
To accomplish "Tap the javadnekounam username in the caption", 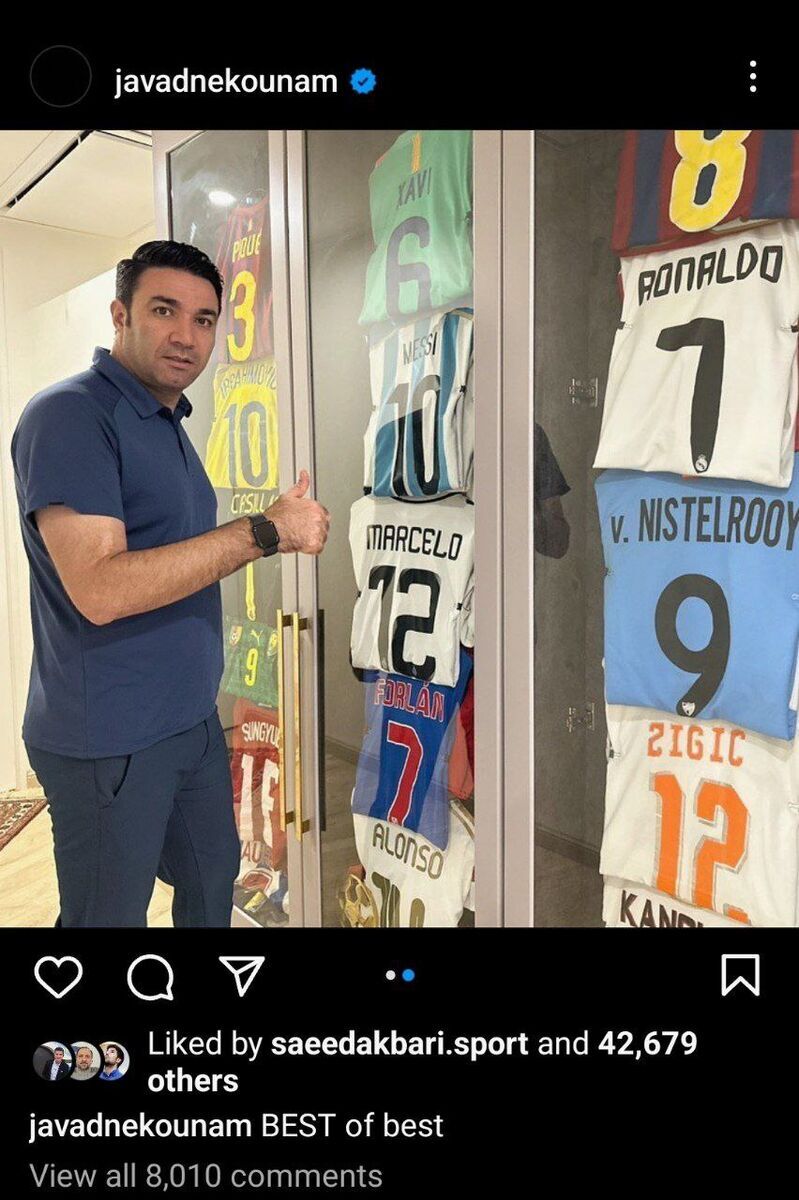I will click(140, 1126).
